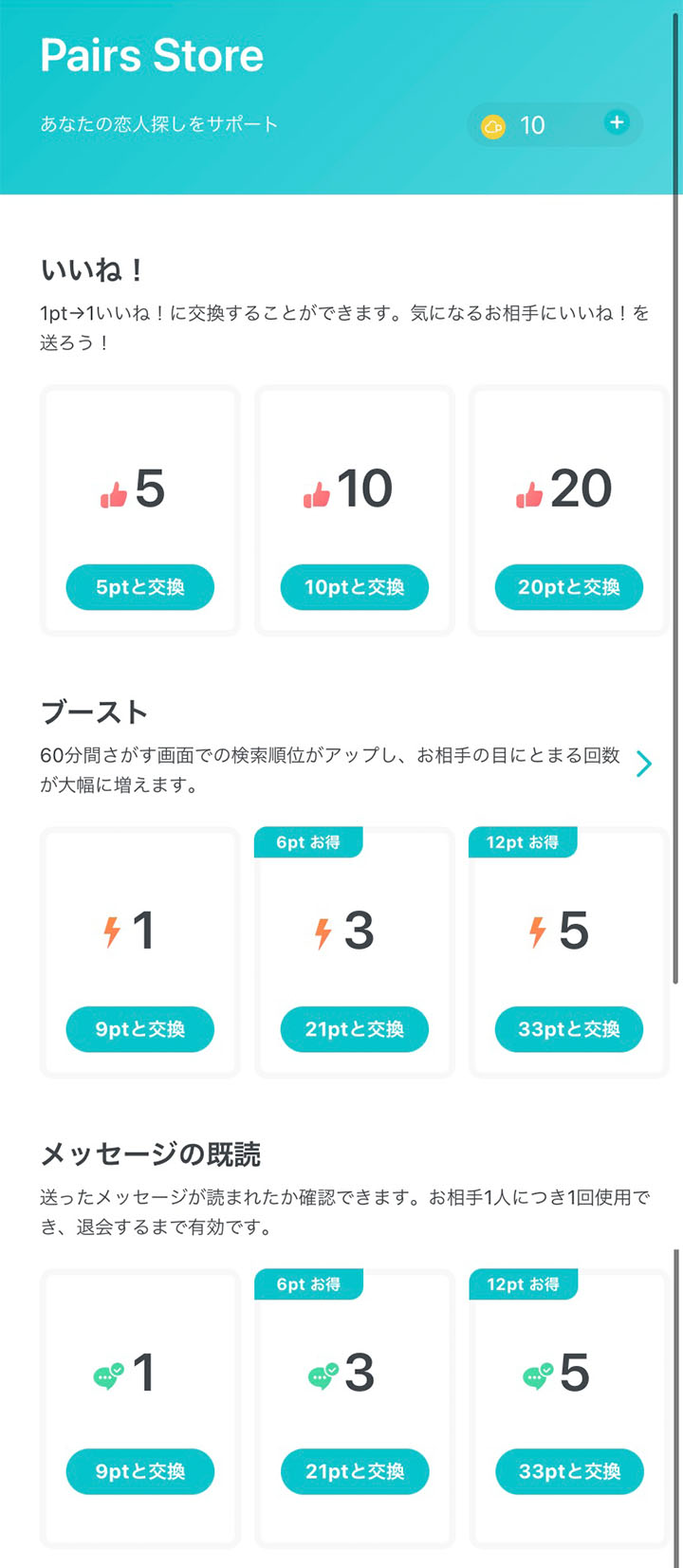Image resolution: width=683 pixels, height=1568 pixels.
Task: Exchange 20pt for 20 likes
Action: 569,587
